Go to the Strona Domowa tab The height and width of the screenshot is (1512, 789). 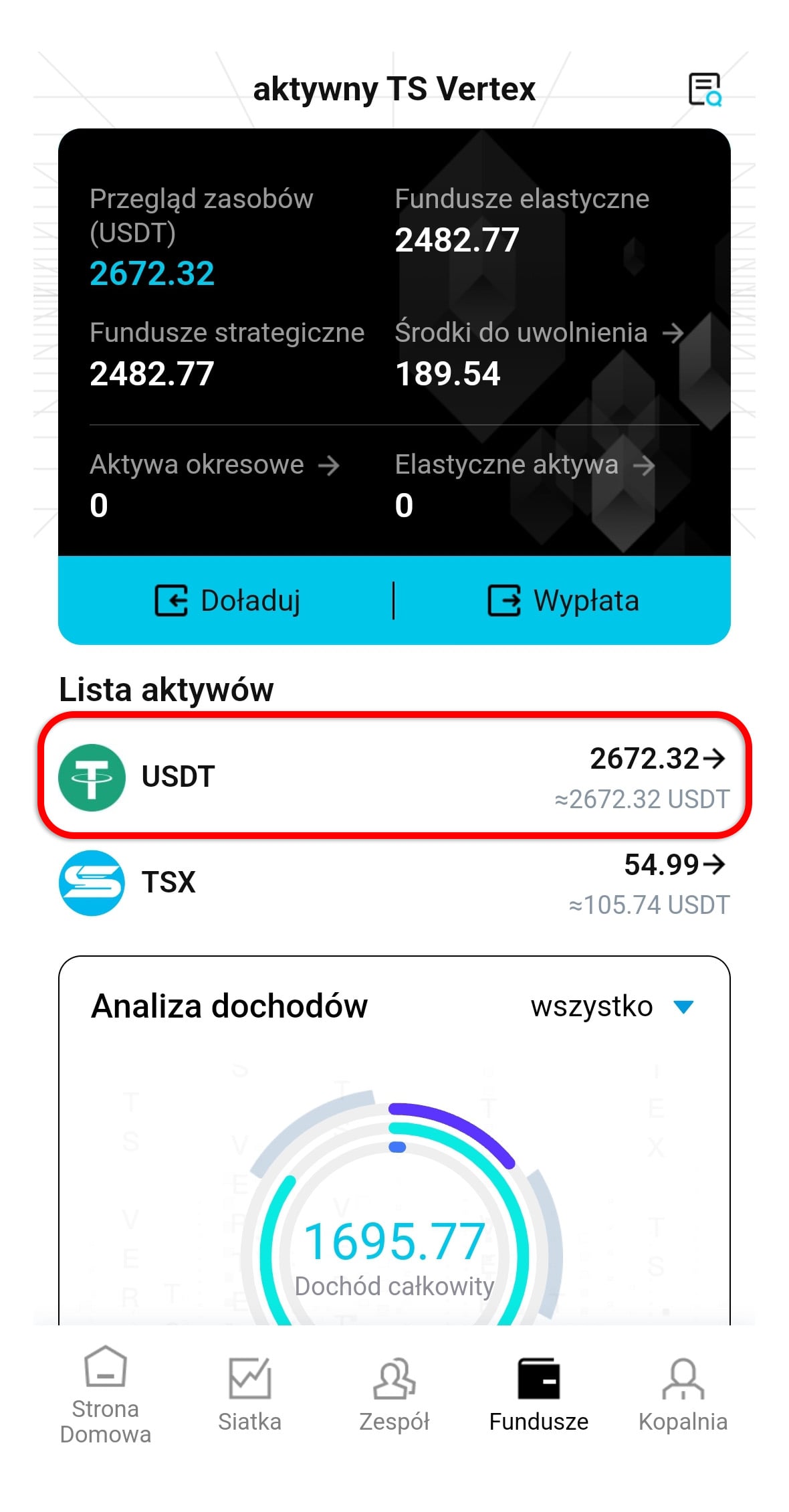[x=106, y=1396]
